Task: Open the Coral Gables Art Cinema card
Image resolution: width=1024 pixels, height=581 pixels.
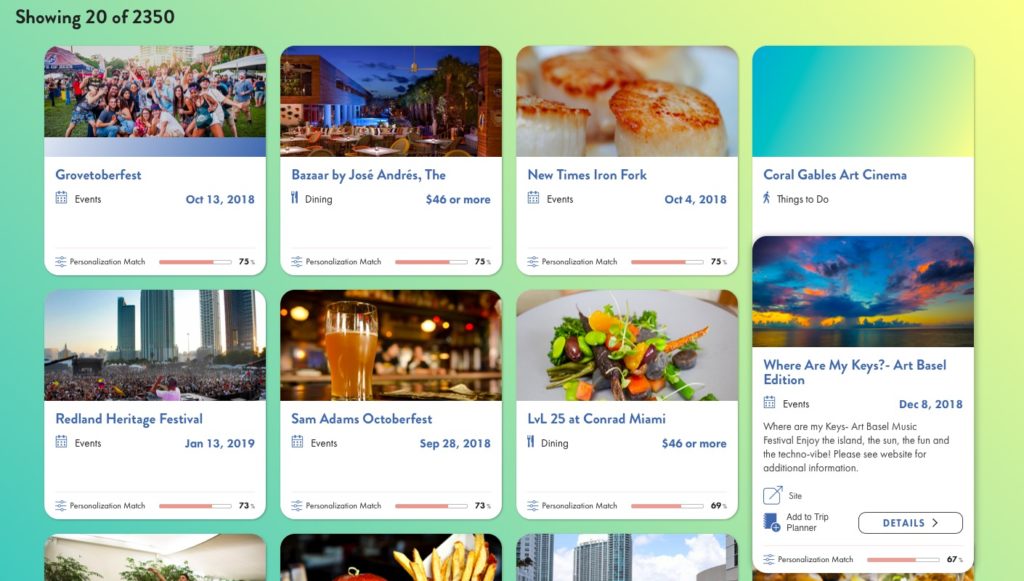Action: coord(834,175)
